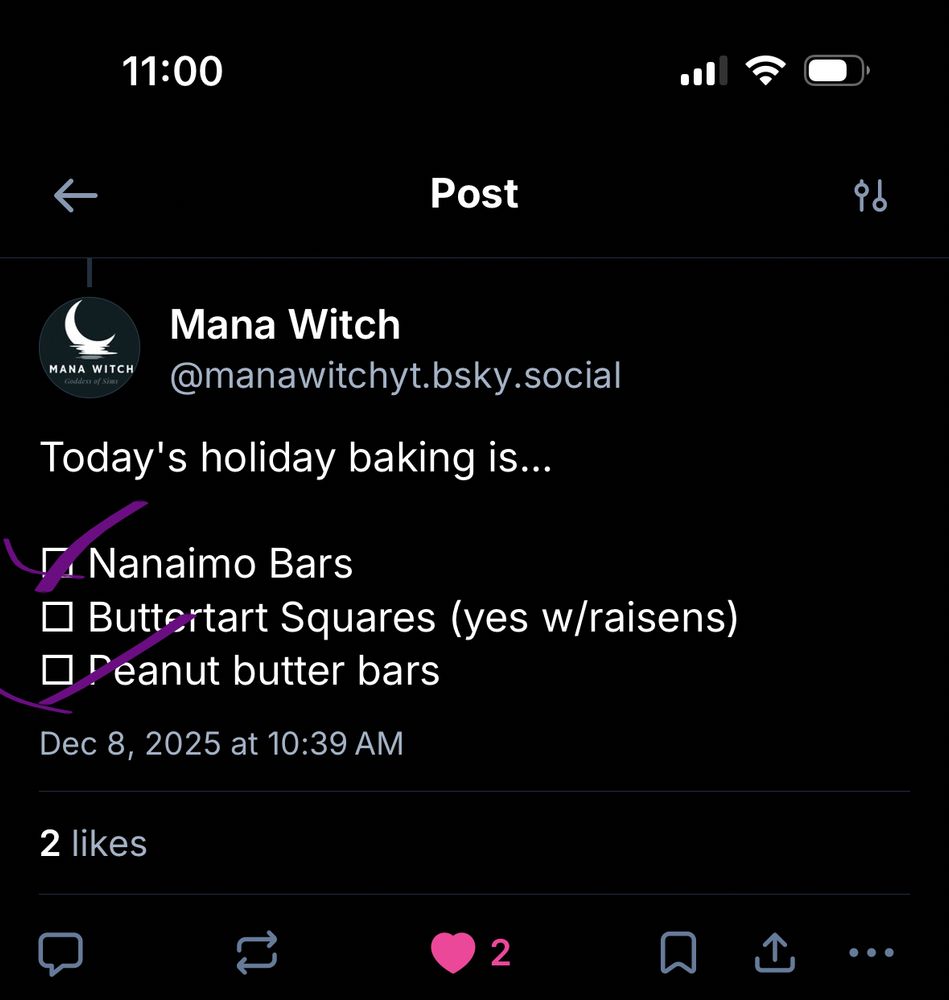
Task: Reply to Mana Witch's post
Action: (60, 953)
